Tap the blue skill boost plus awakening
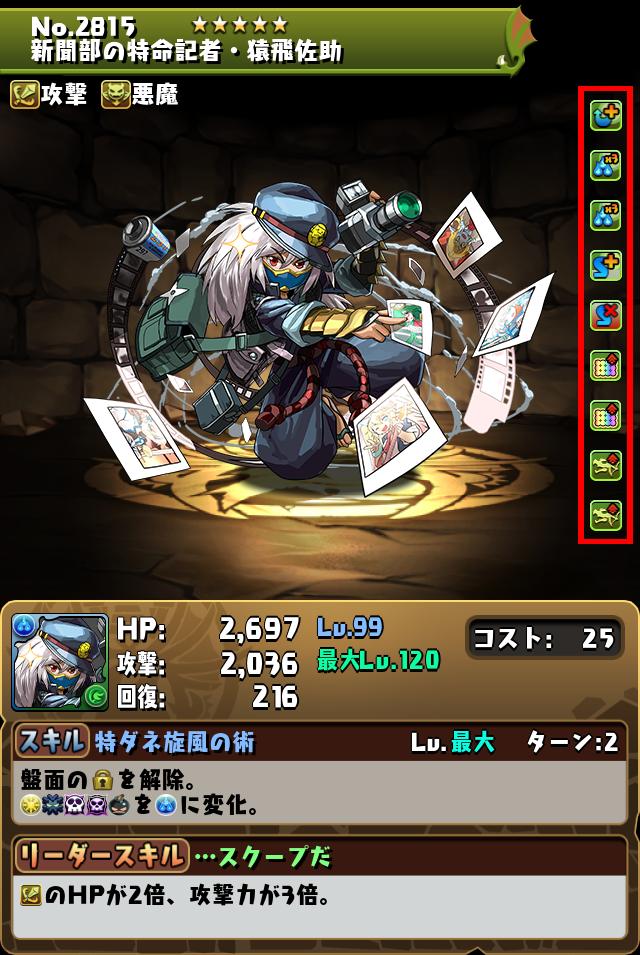Image resolution: width=640 pixels, height=955 pixels. 605,266
